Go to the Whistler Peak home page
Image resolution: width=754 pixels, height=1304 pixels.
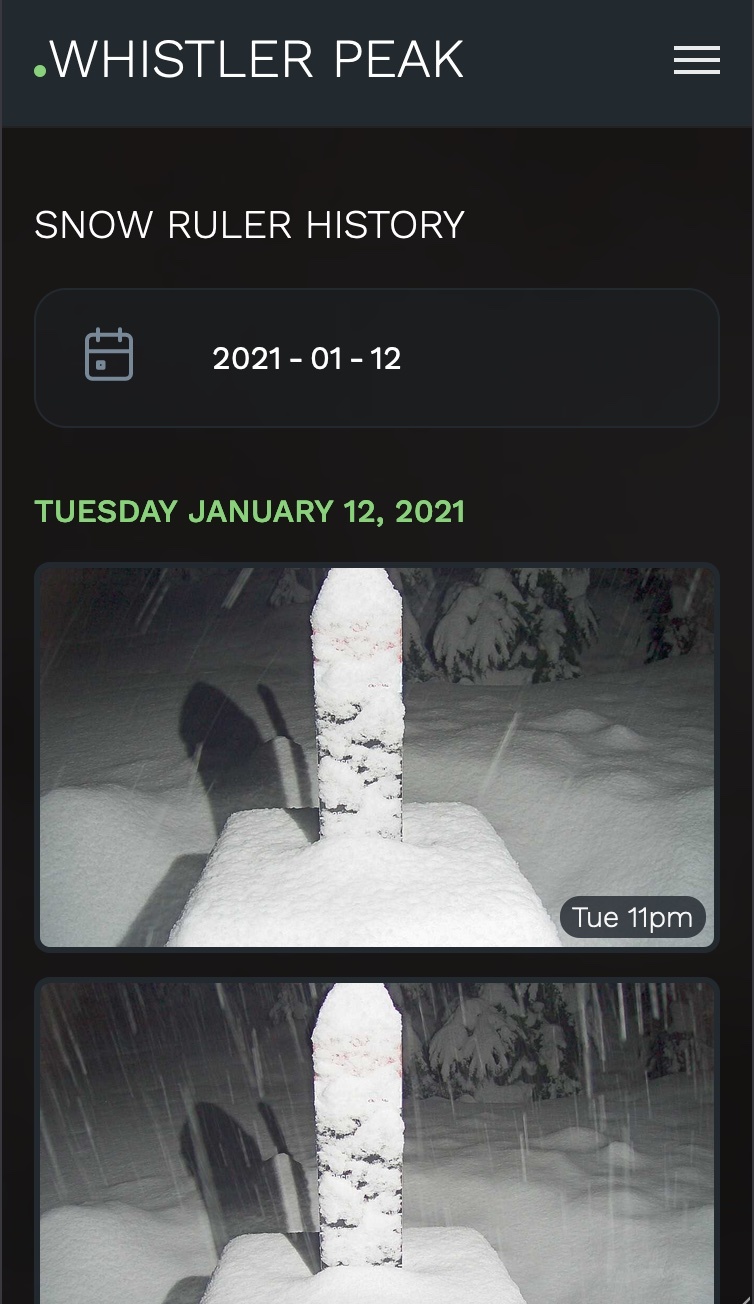coord(249,60)
